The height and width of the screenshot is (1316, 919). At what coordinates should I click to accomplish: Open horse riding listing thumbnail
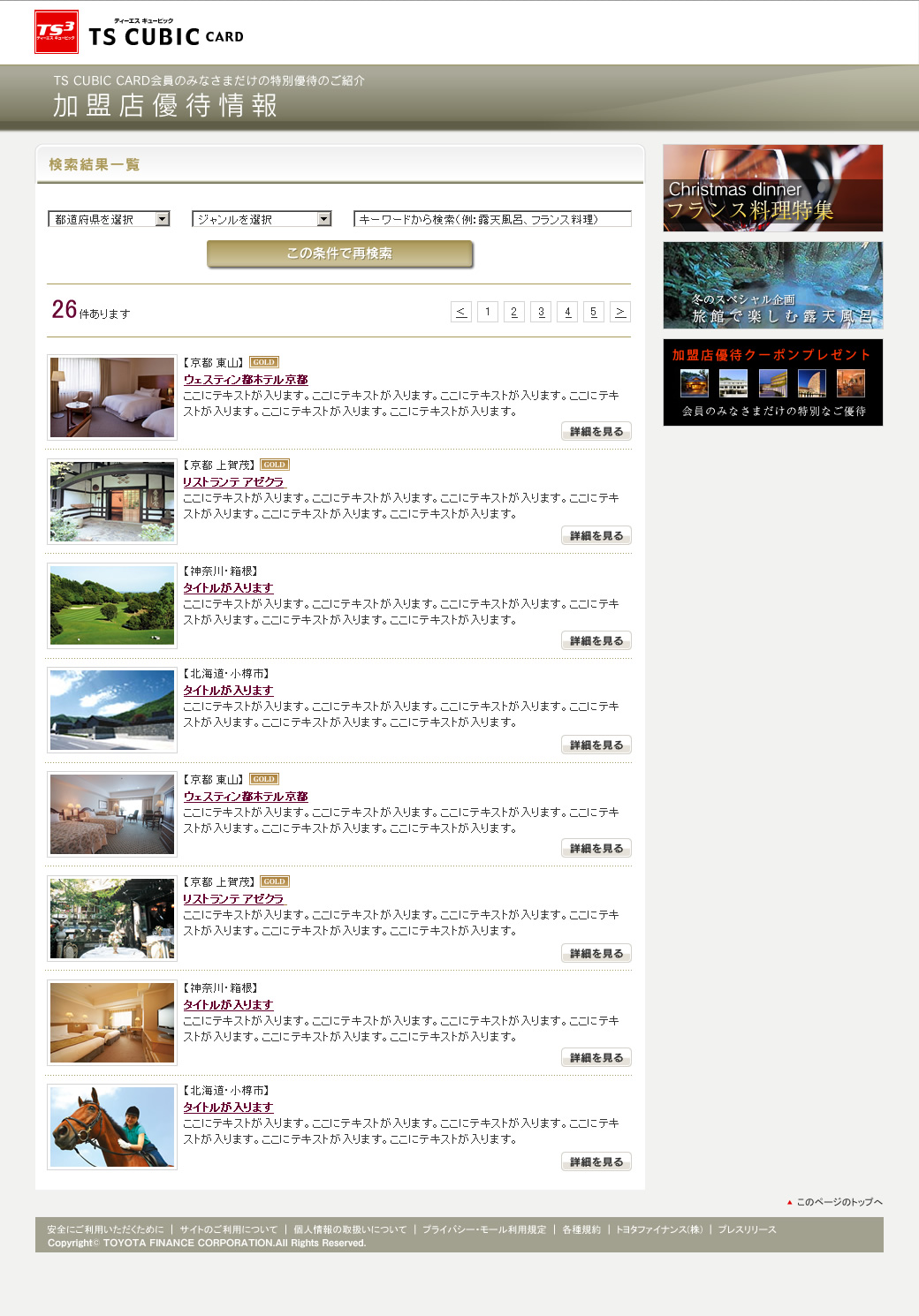tap(112, 1127)
